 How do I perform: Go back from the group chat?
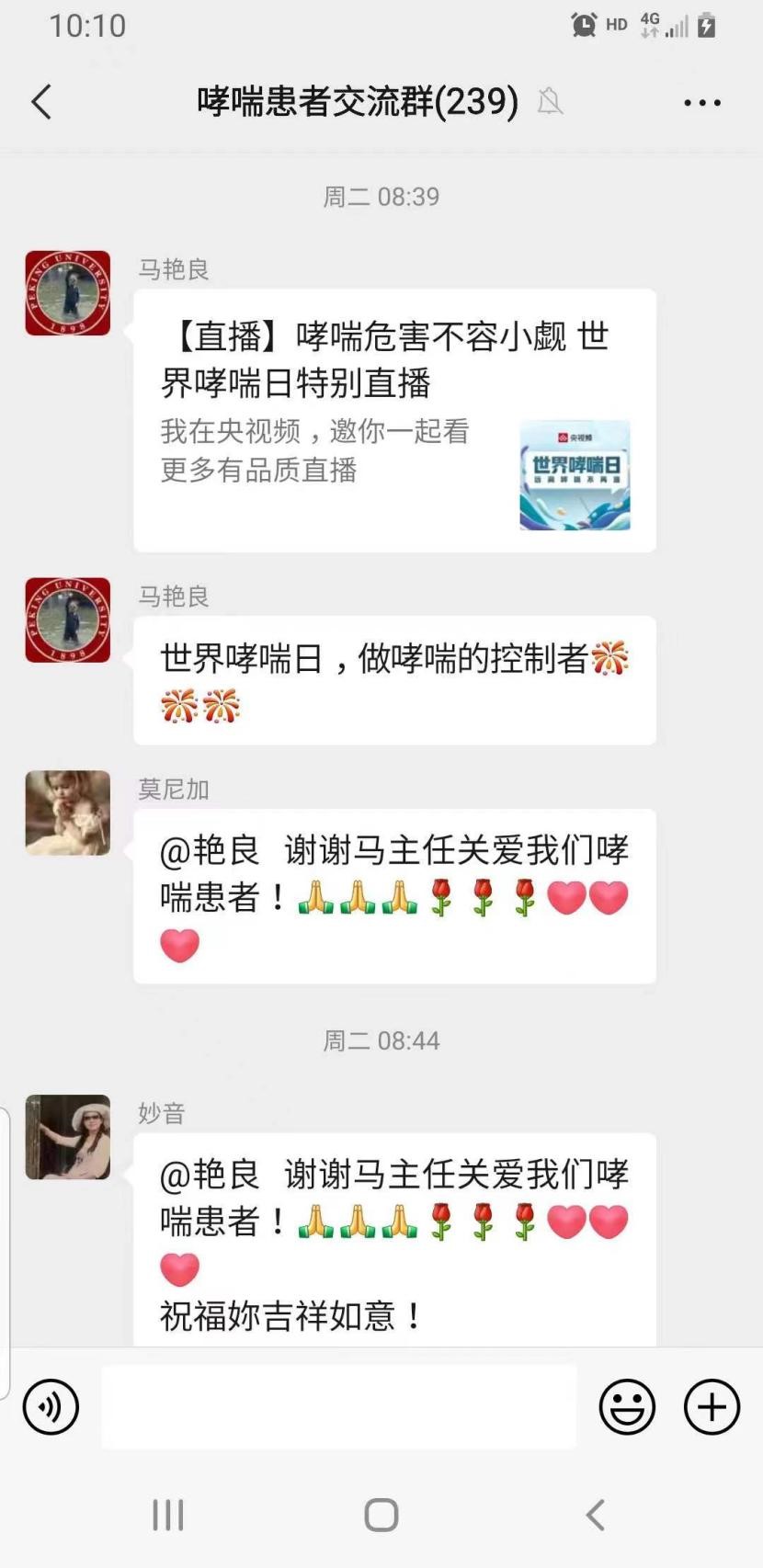point(41,102)
